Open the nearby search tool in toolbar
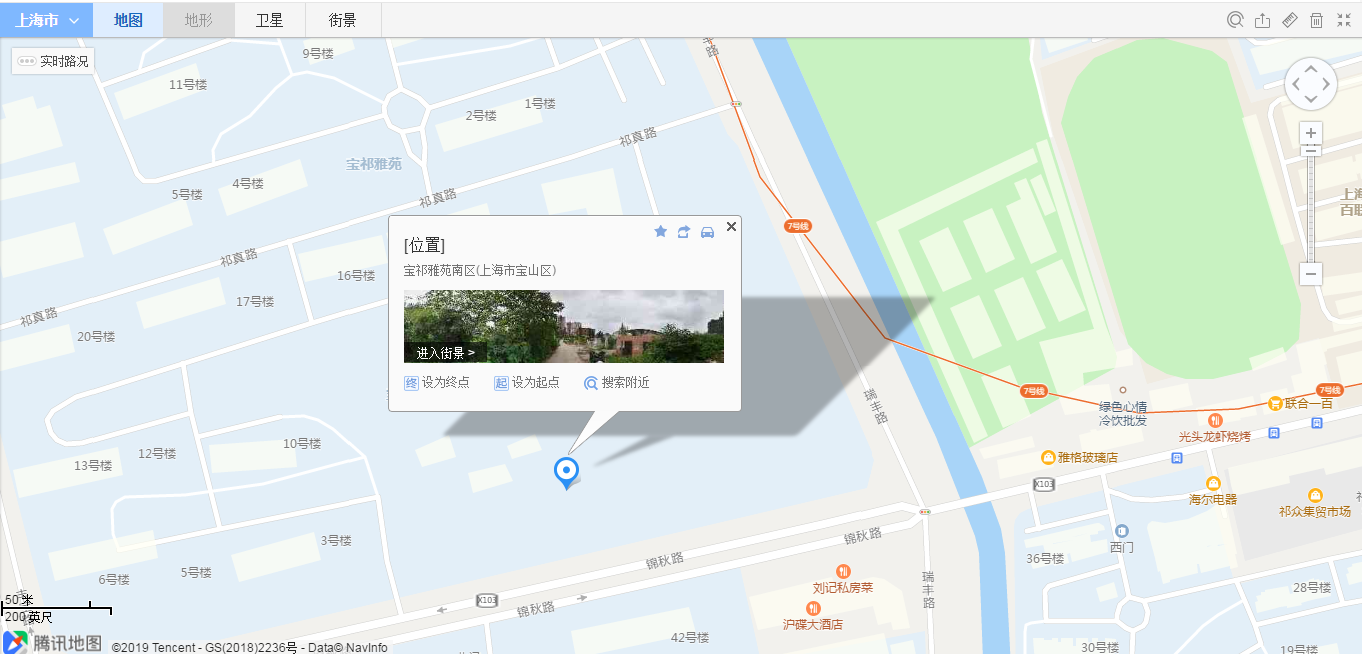 [x=1235, y=20]
